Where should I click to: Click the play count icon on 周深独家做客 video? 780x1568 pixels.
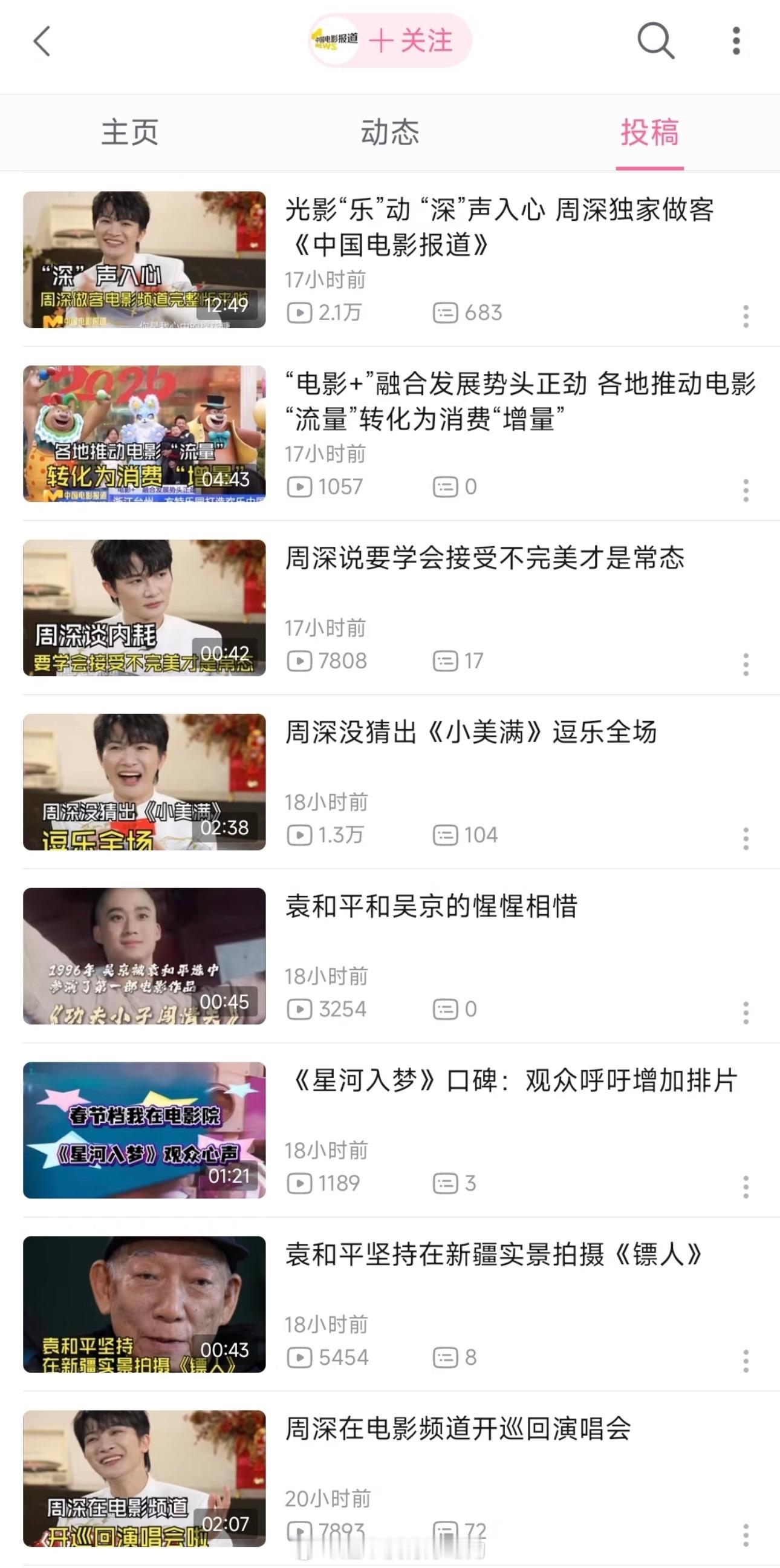tap(299, 313)
